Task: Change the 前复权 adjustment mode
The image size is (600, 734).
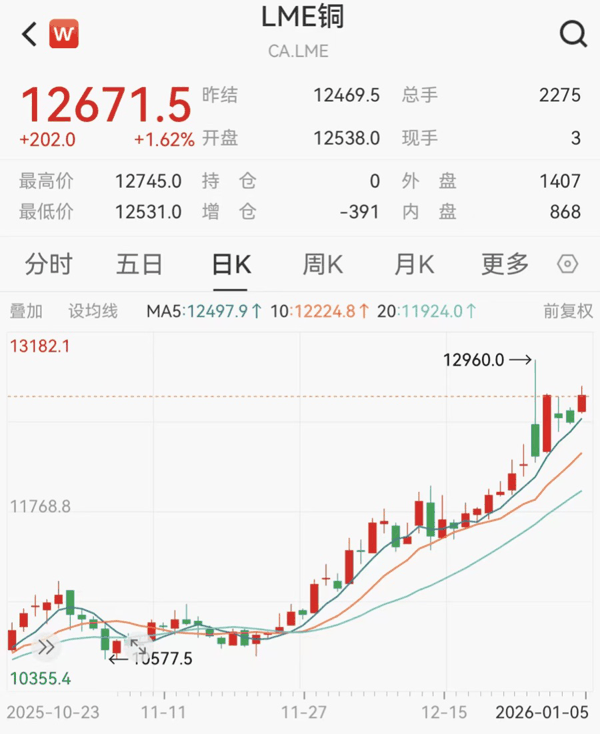Action: (x=568, y=311)
